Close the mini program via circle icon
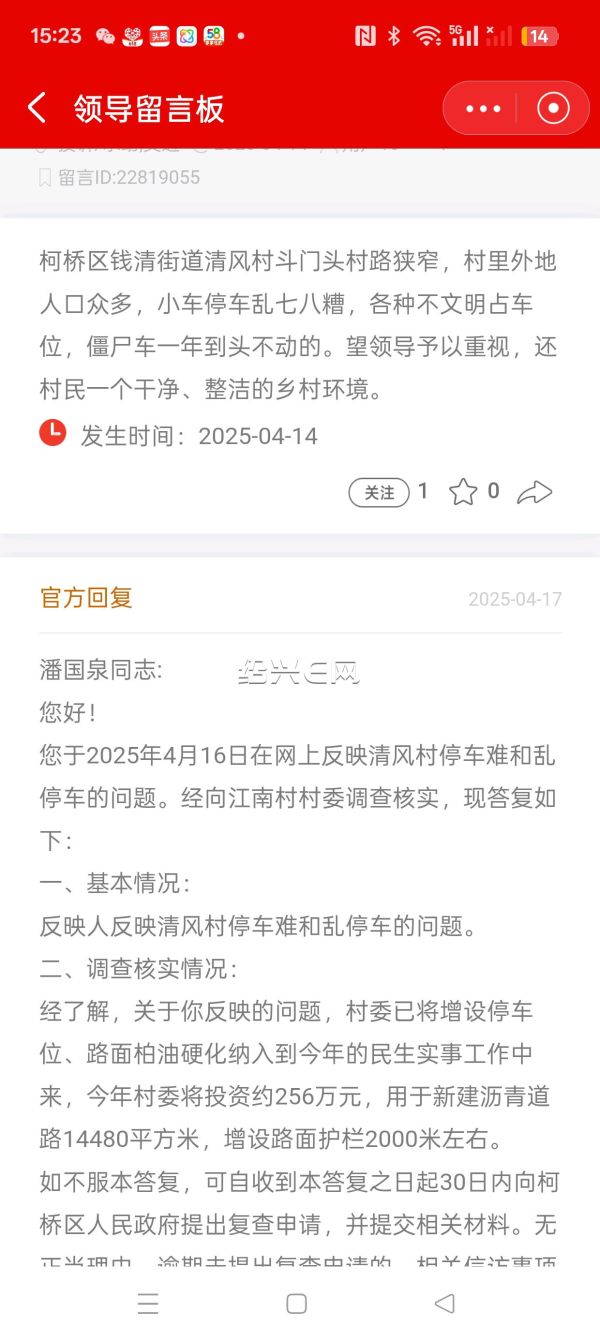The image size is (600, 1341). [553, 108]
